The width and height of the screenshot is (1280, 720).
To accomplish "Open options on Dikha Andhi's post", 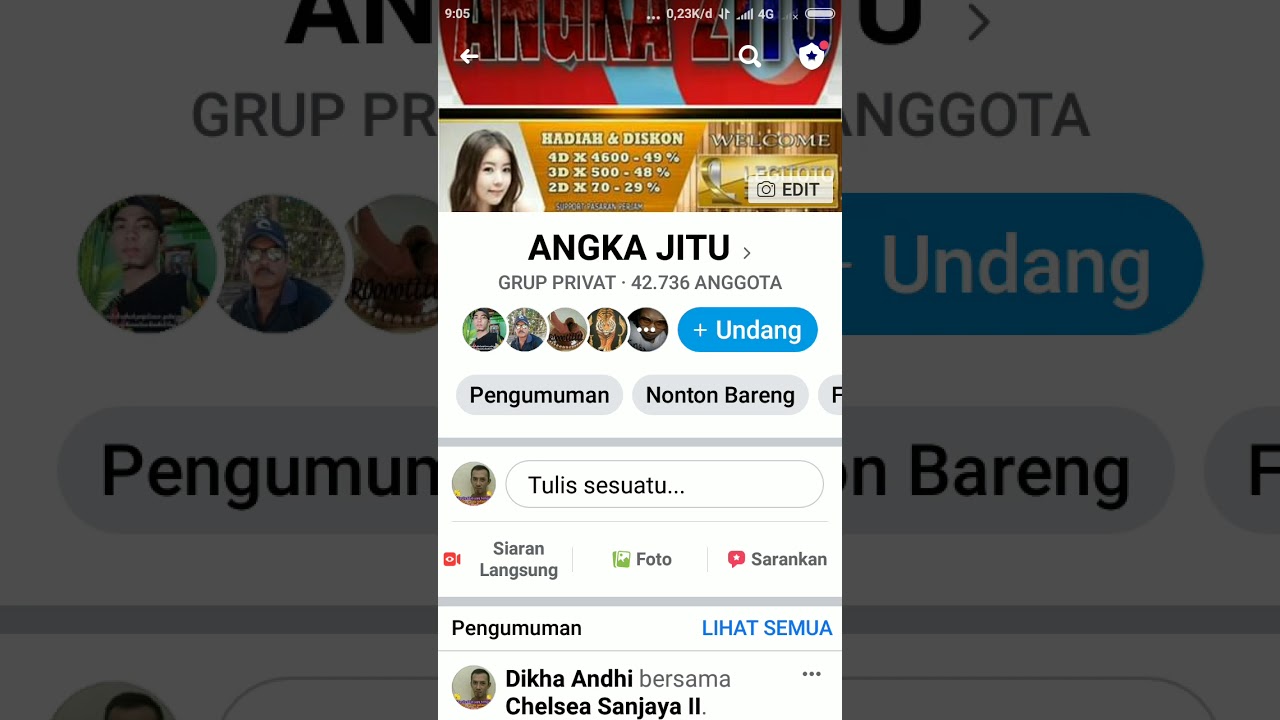I will pyautogui.click(x=811, y=675).
